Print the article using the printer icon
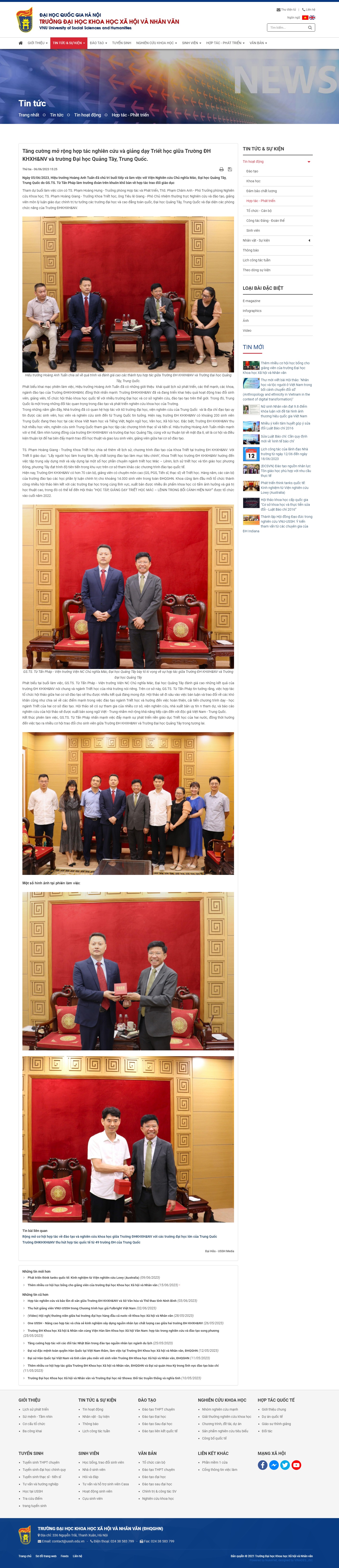 coord(221,169)
